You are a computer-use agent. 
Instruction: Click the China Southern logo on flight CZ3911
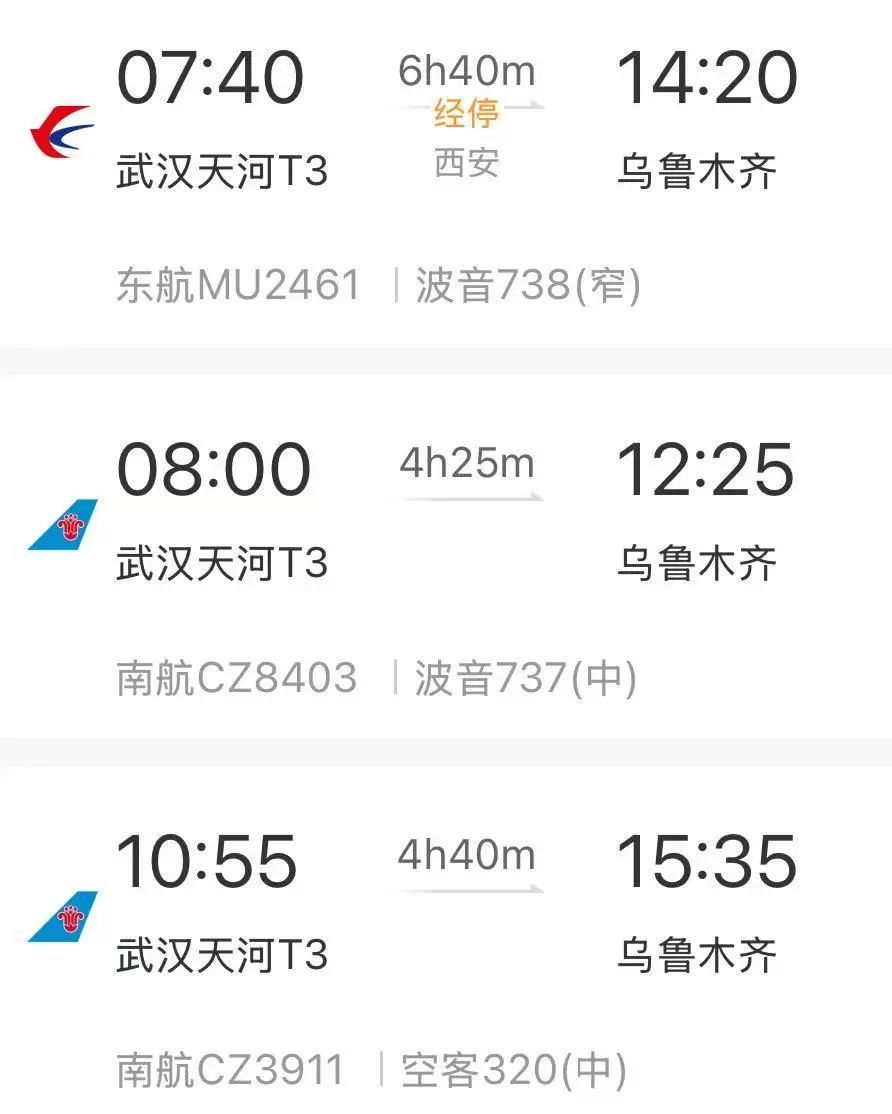pos(63,916)
